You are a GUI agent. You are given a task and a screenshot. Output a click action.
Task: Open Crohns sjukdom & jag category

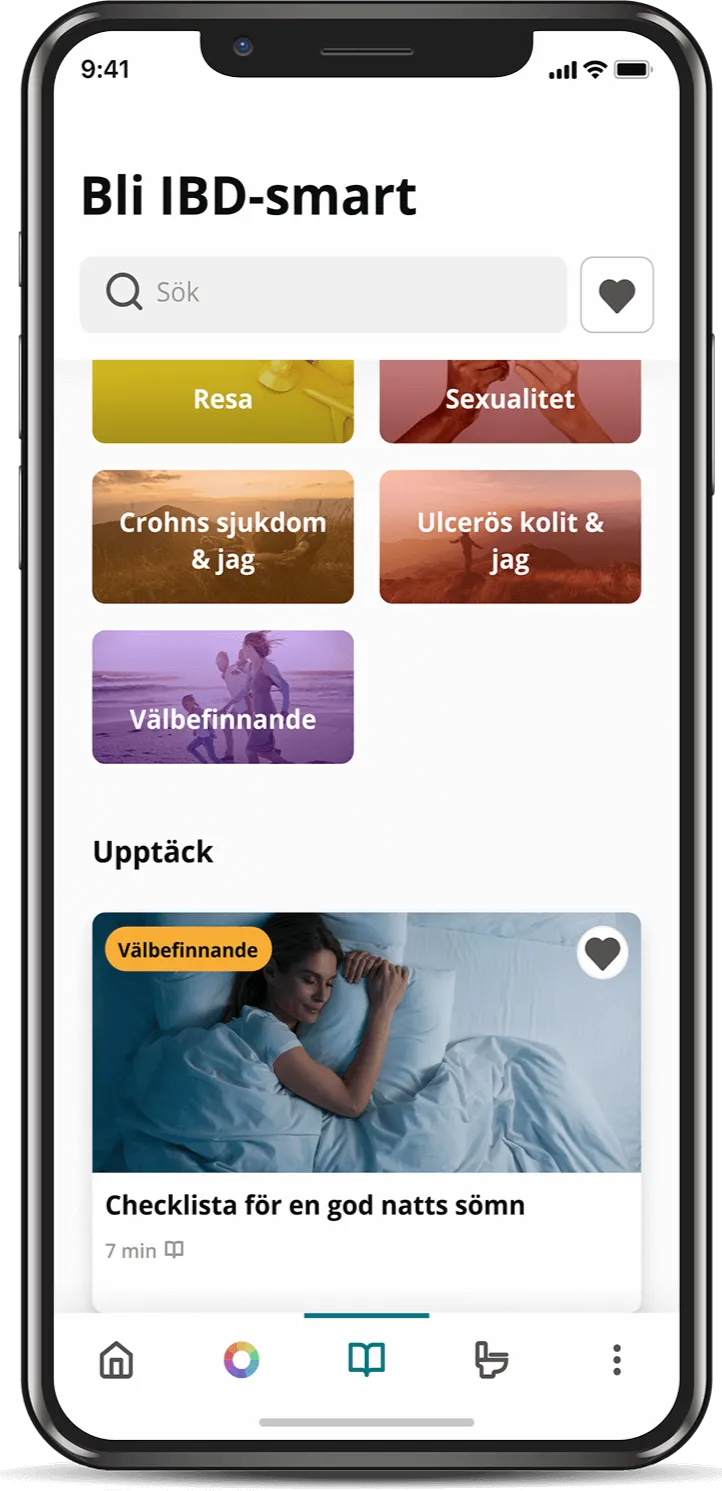point(223,537)
